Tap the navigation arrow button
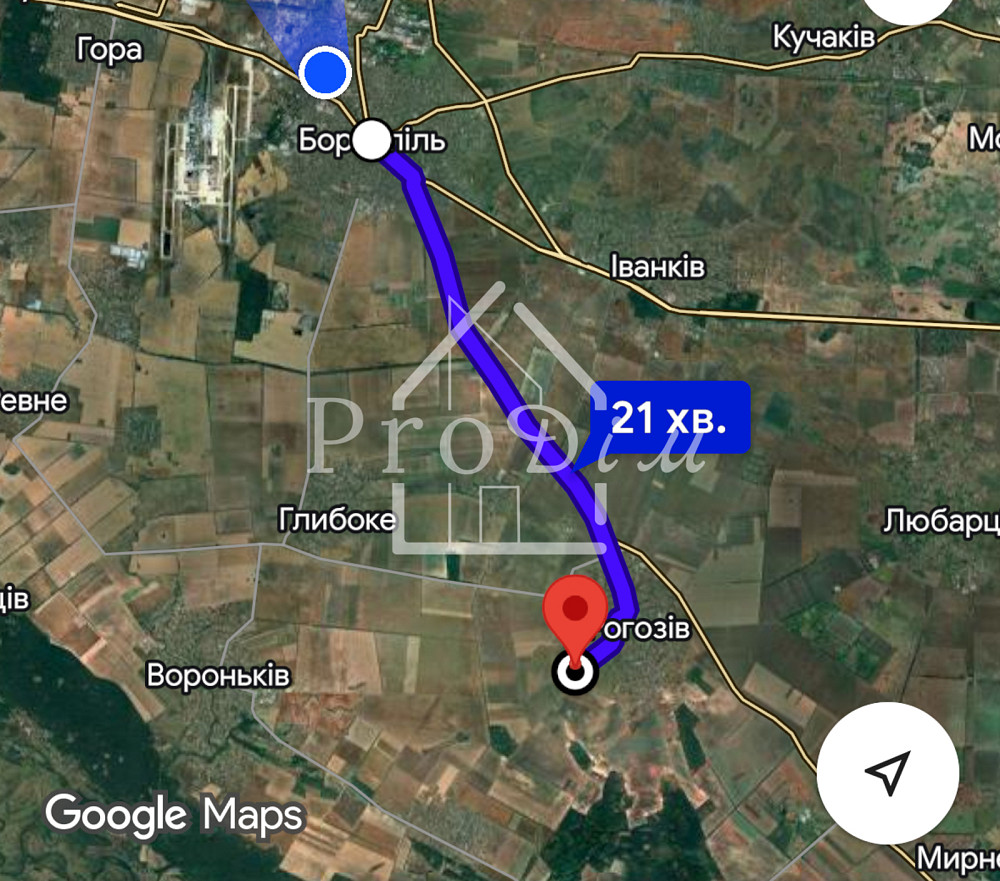 [887, 772]
